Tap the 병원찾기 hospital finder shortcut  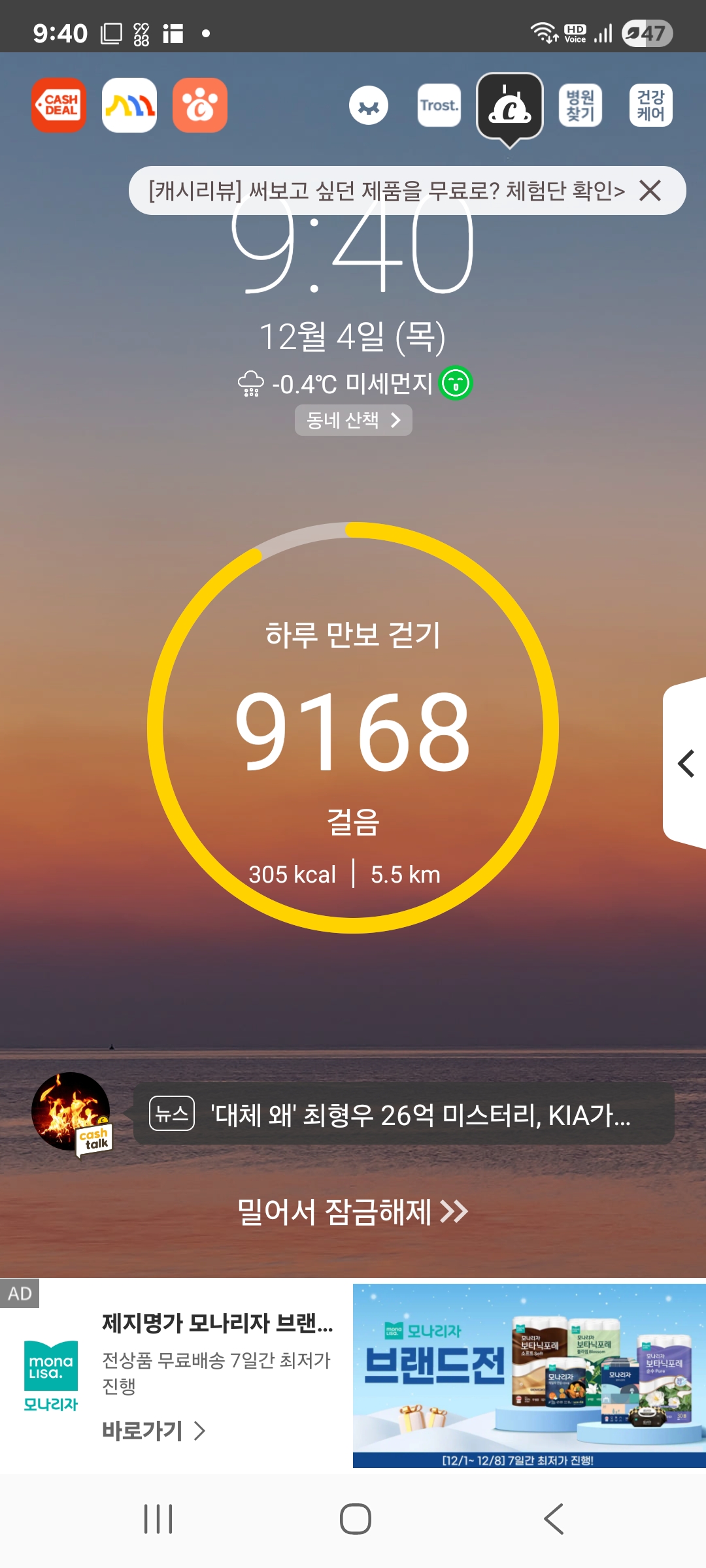tap(580, 105)
